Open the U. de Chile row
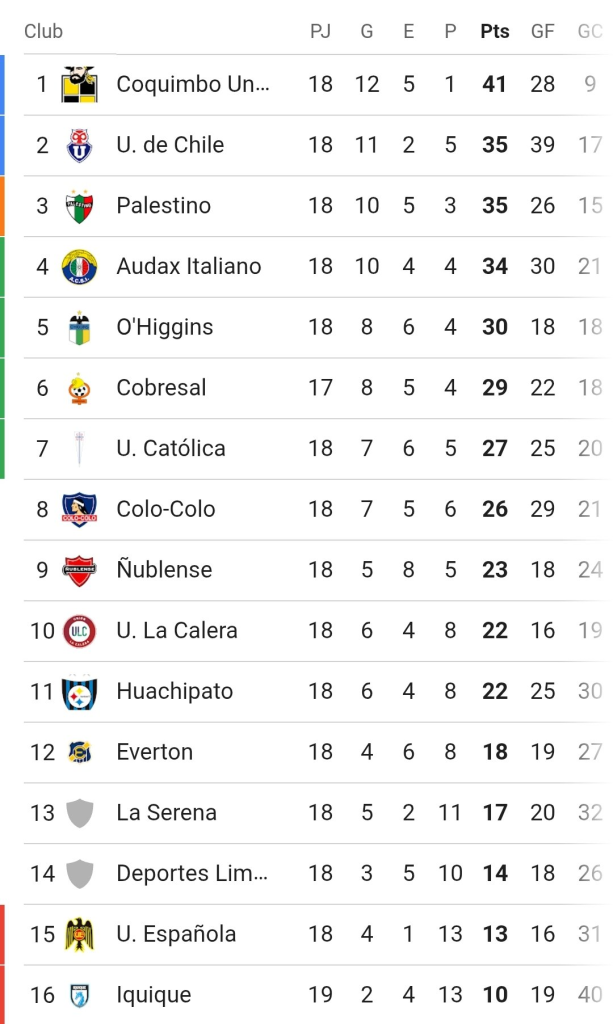This screenshot has height=1024, width=613. (x=318, y=145)
